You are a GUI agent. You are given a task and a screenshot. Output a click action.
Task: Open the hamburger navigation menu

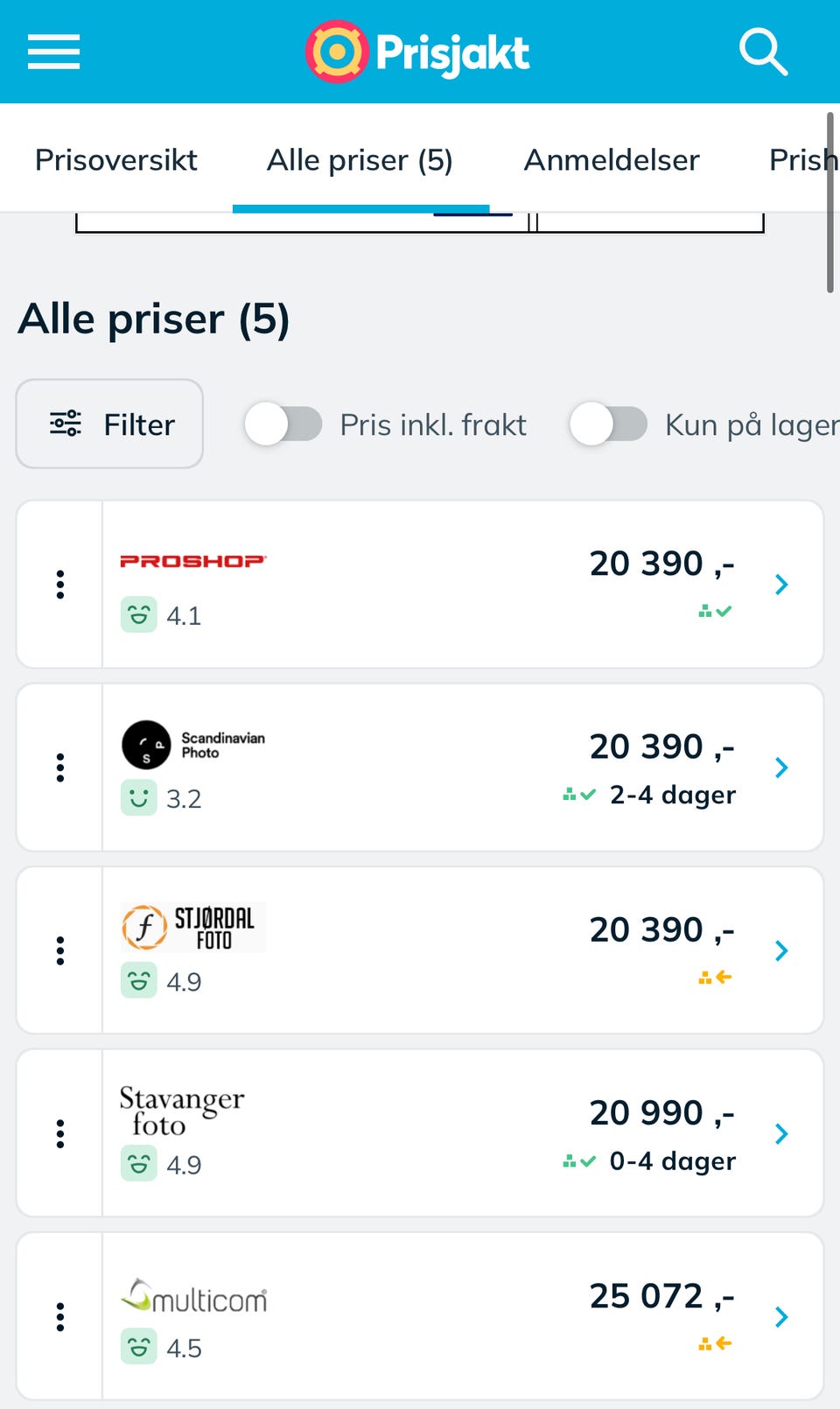click(x=53, y=52)
